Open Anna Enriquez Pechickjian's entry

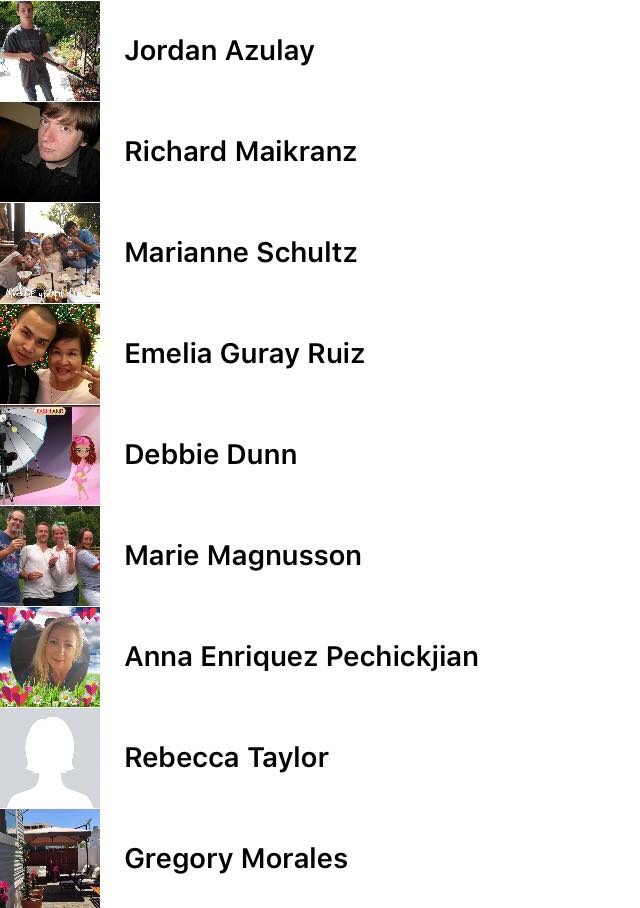tap(300, 657)
